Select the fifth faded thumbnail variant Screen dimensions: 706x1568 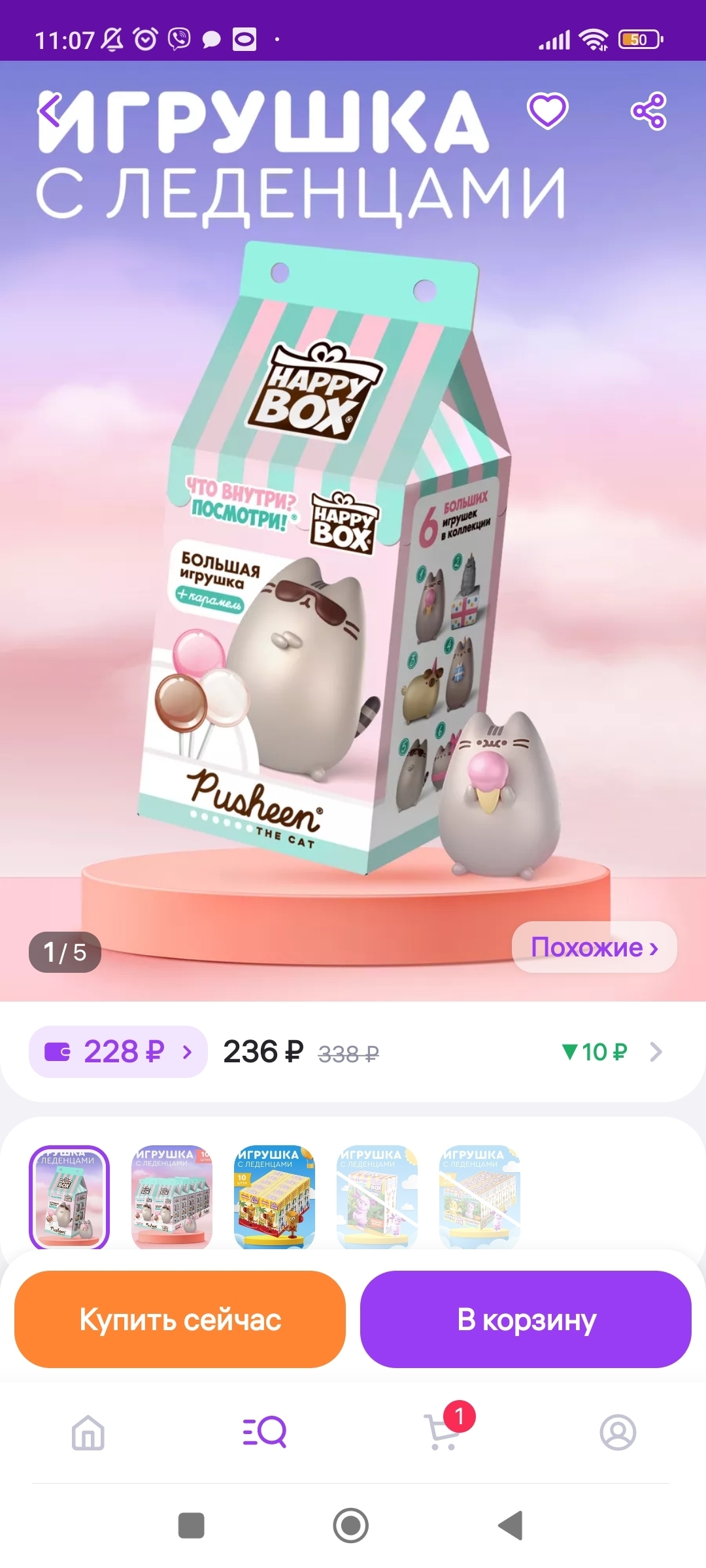[x=479, y=1197]
